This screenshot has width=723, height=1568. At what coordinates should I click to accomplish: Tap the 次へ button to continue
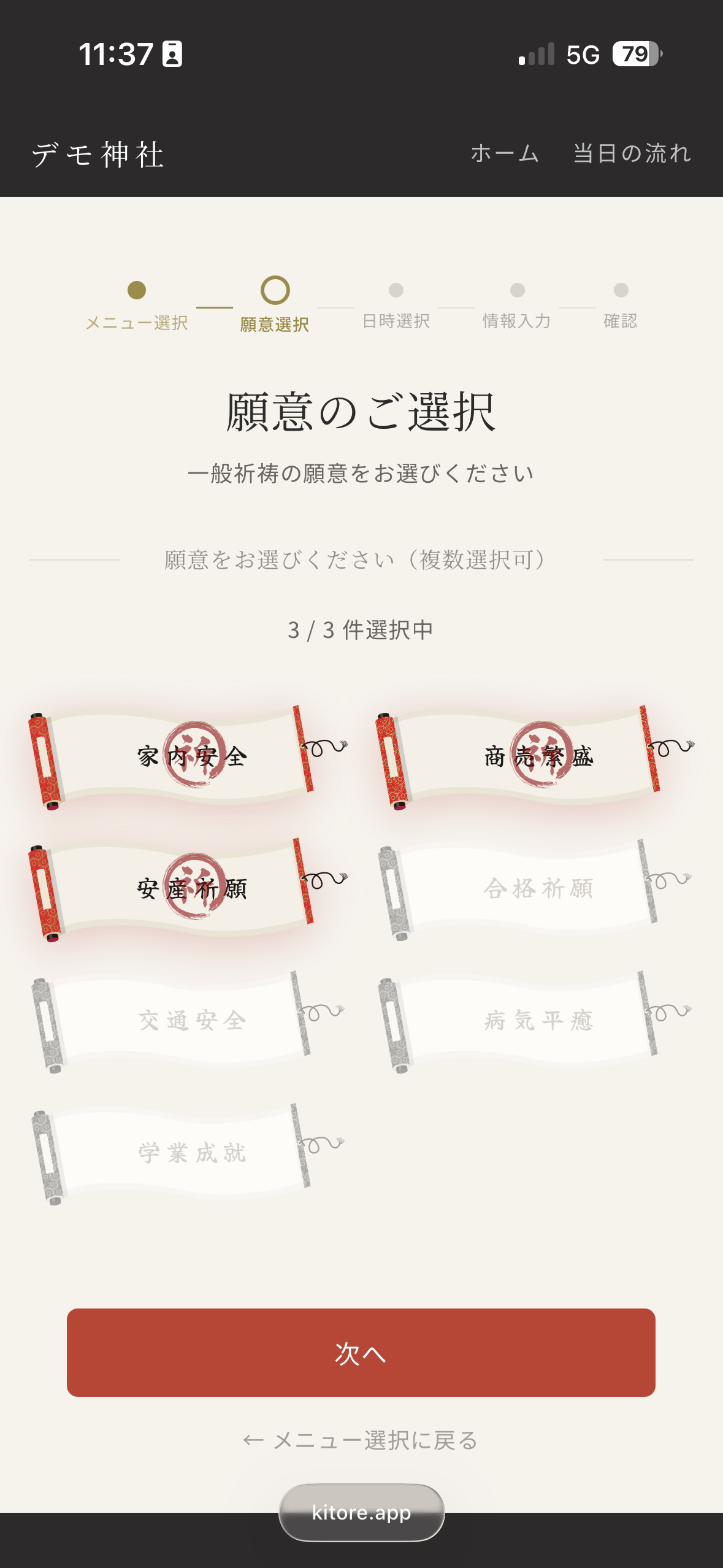[x=361, y=1353]
